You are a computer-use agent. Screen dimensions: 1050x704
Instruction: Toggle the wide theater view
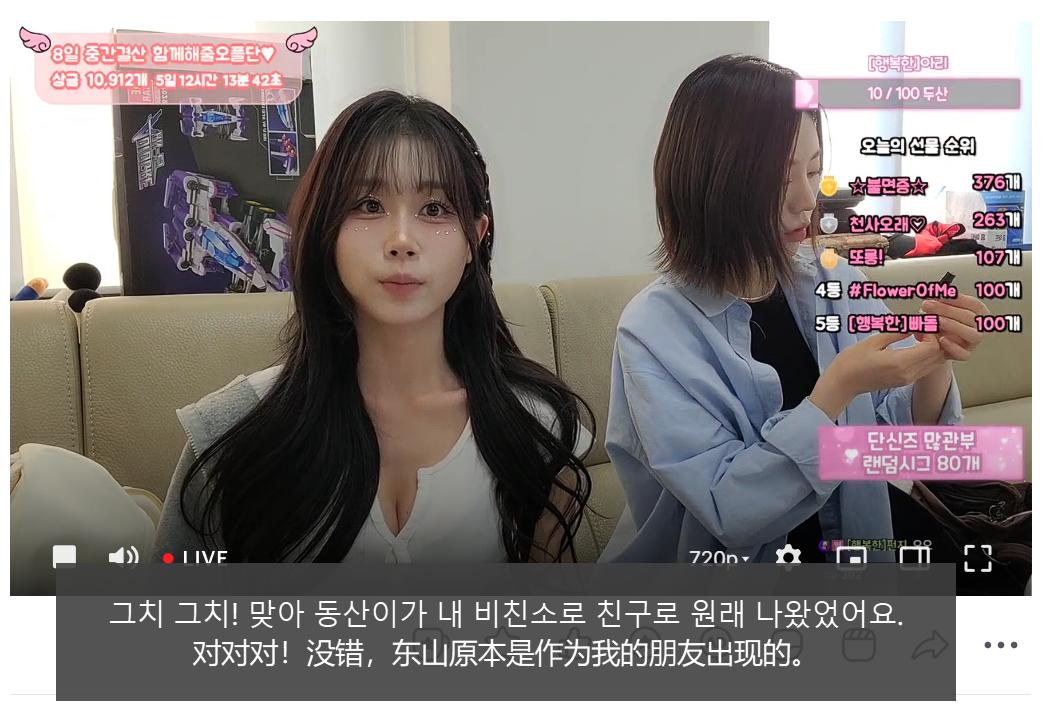click(x=914, y=556)
